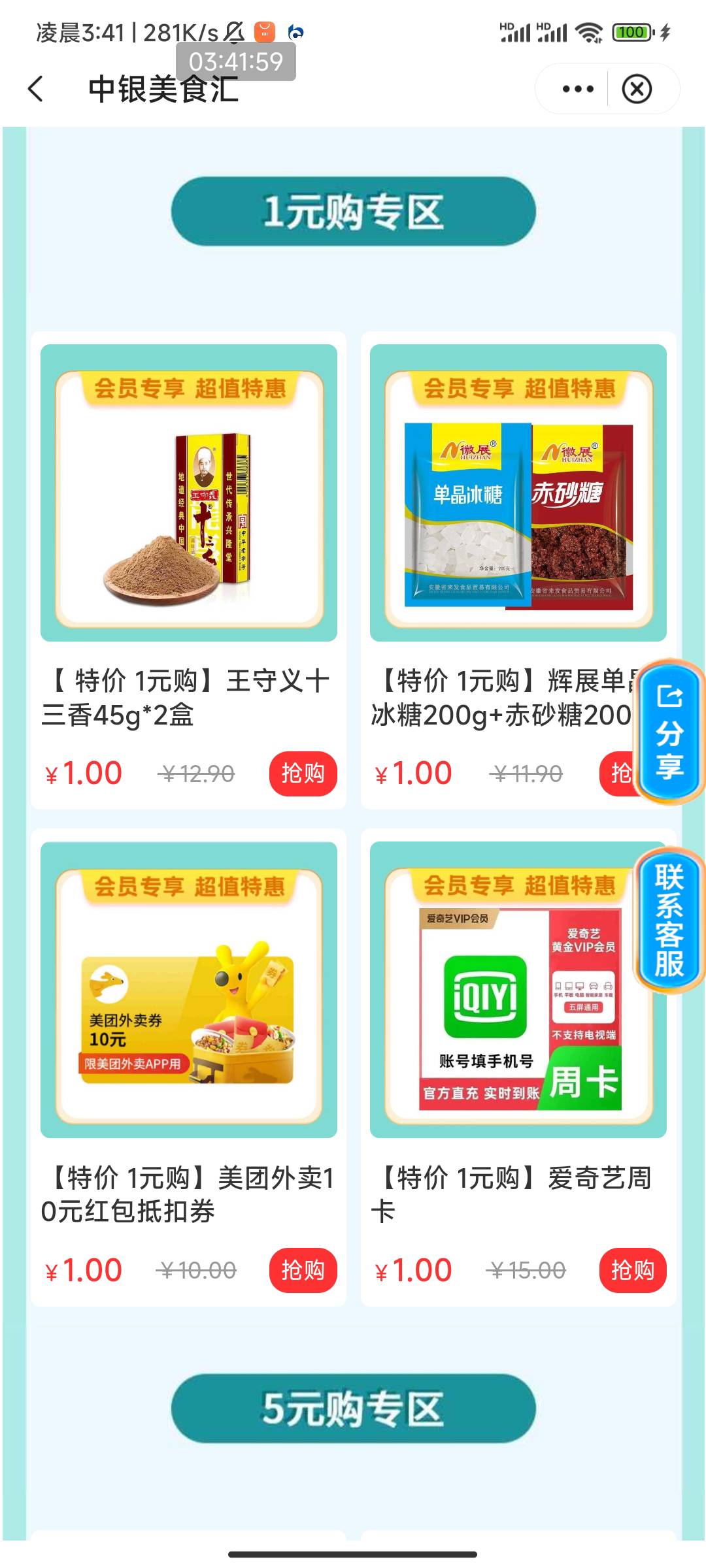
Task: Open the 爱奇艺周卡 product card
Action: (518, 990)
